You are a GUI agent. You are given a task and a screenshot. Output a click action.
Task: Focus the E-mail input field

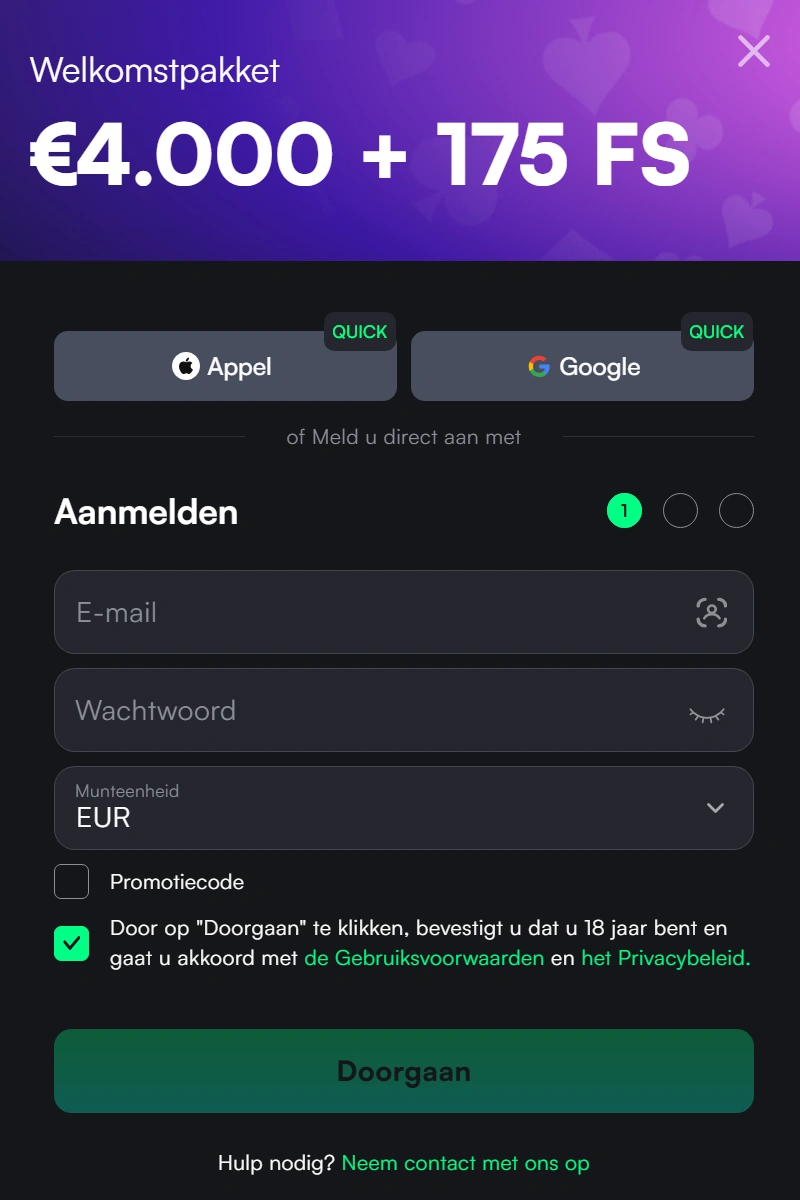click(370, 612)
